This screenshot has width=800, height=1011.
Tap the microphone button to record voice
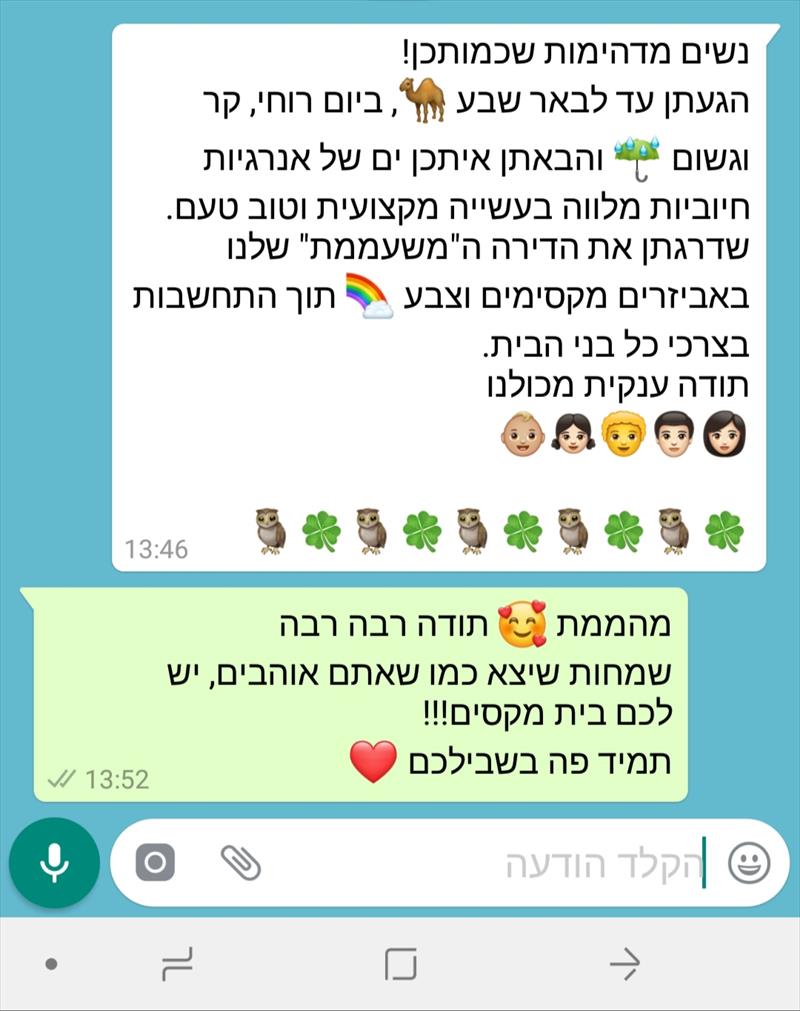pyautogui.click(x=54, y=862)
